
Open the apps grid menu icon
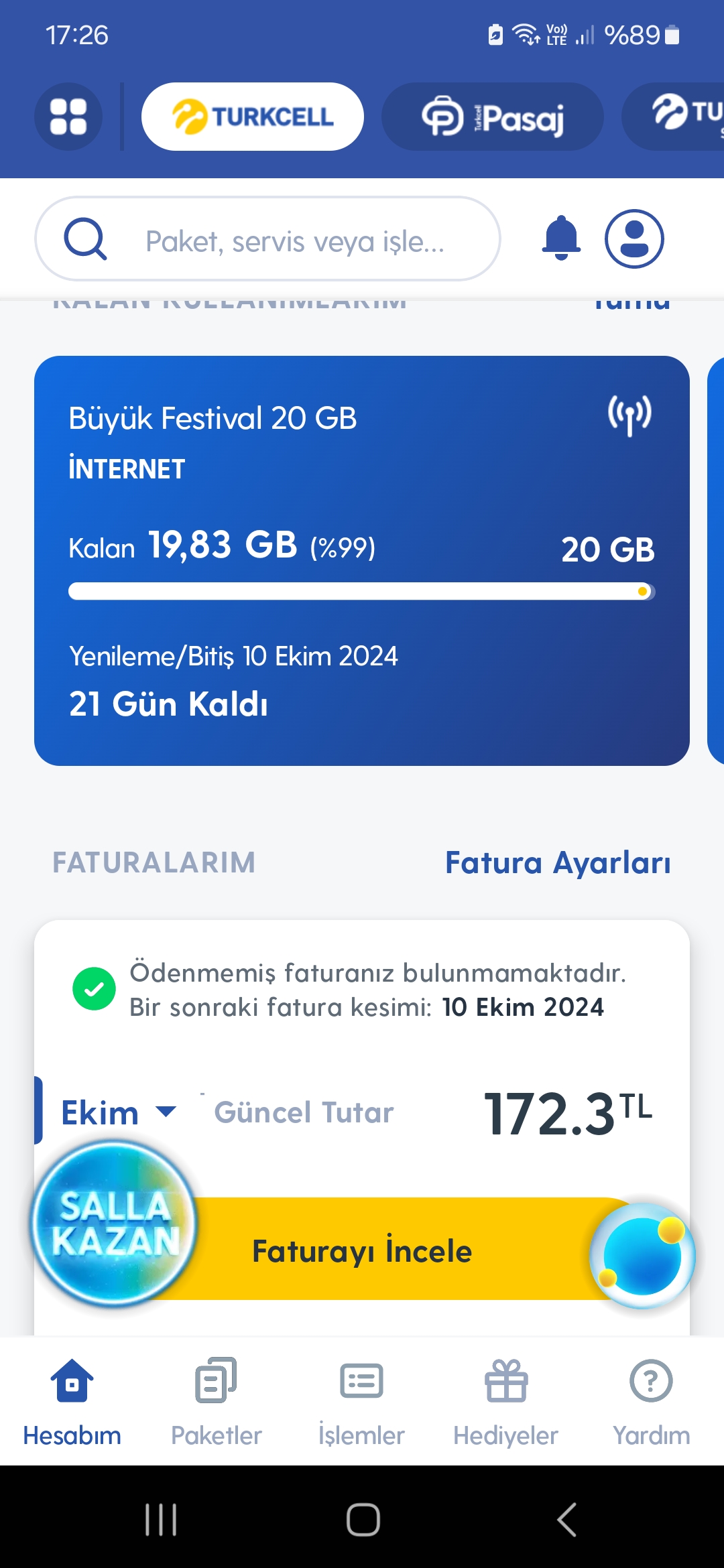[x=68, y=117]
